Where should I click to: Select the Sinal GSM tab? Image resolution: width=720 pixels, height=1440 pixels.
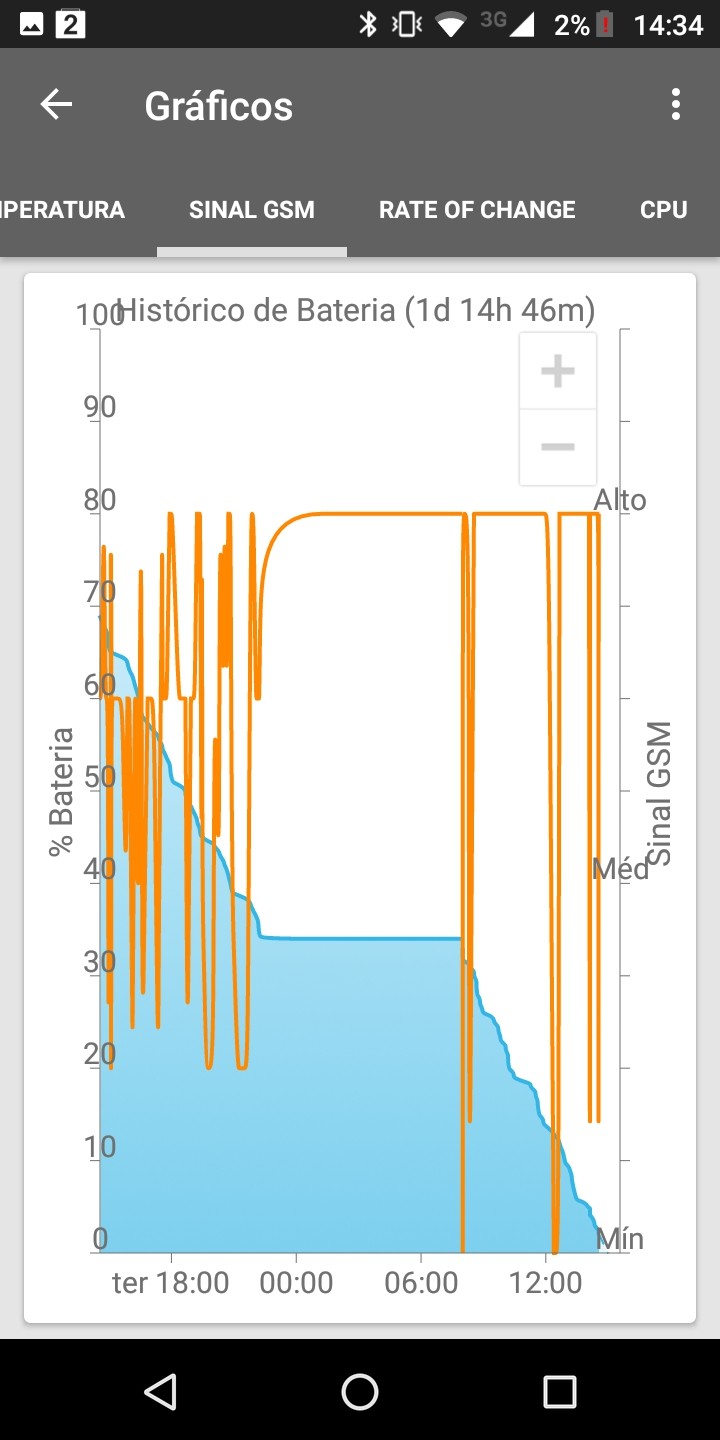point(252,210)
